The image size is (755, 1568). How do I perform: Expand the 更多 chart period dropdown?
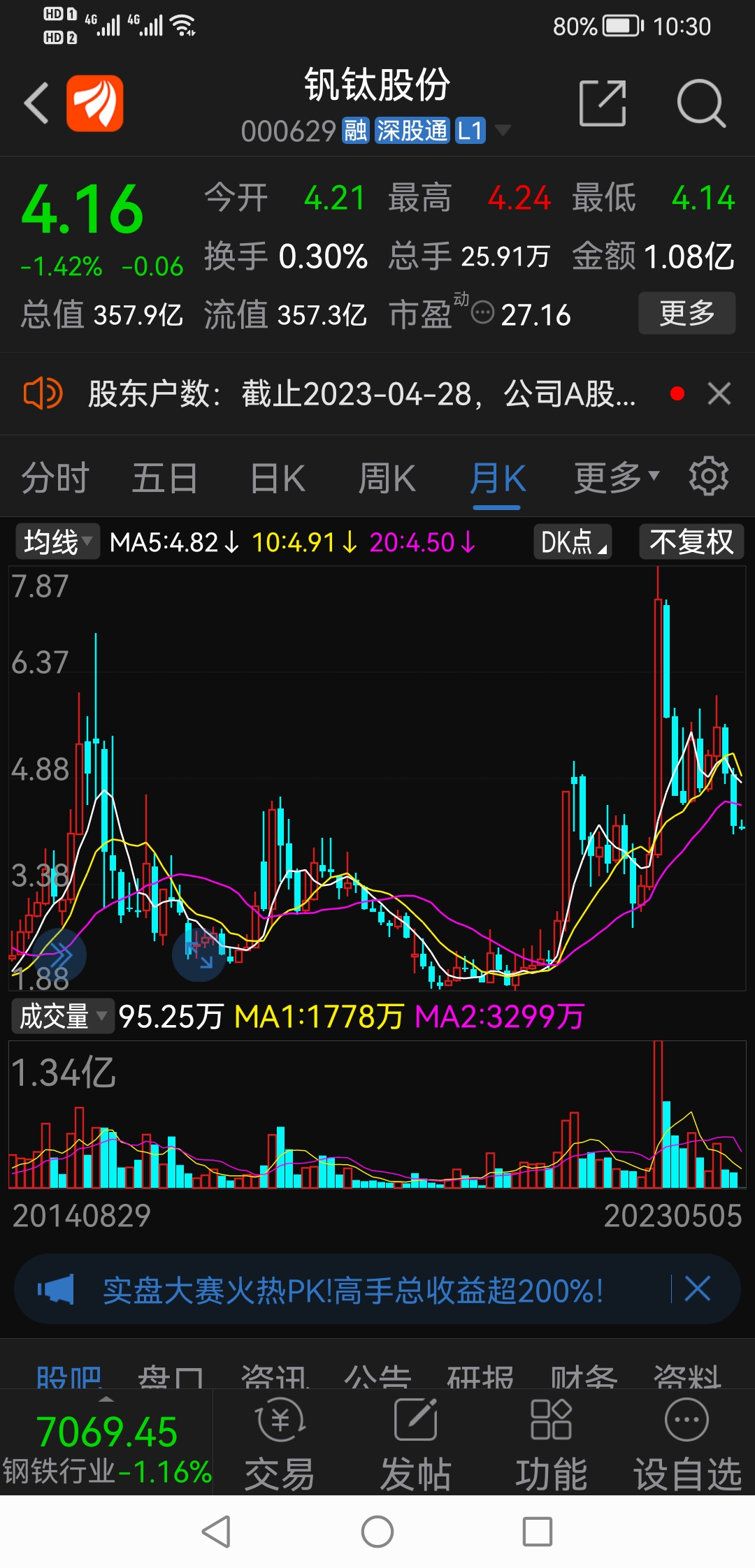tap(617, 479)
